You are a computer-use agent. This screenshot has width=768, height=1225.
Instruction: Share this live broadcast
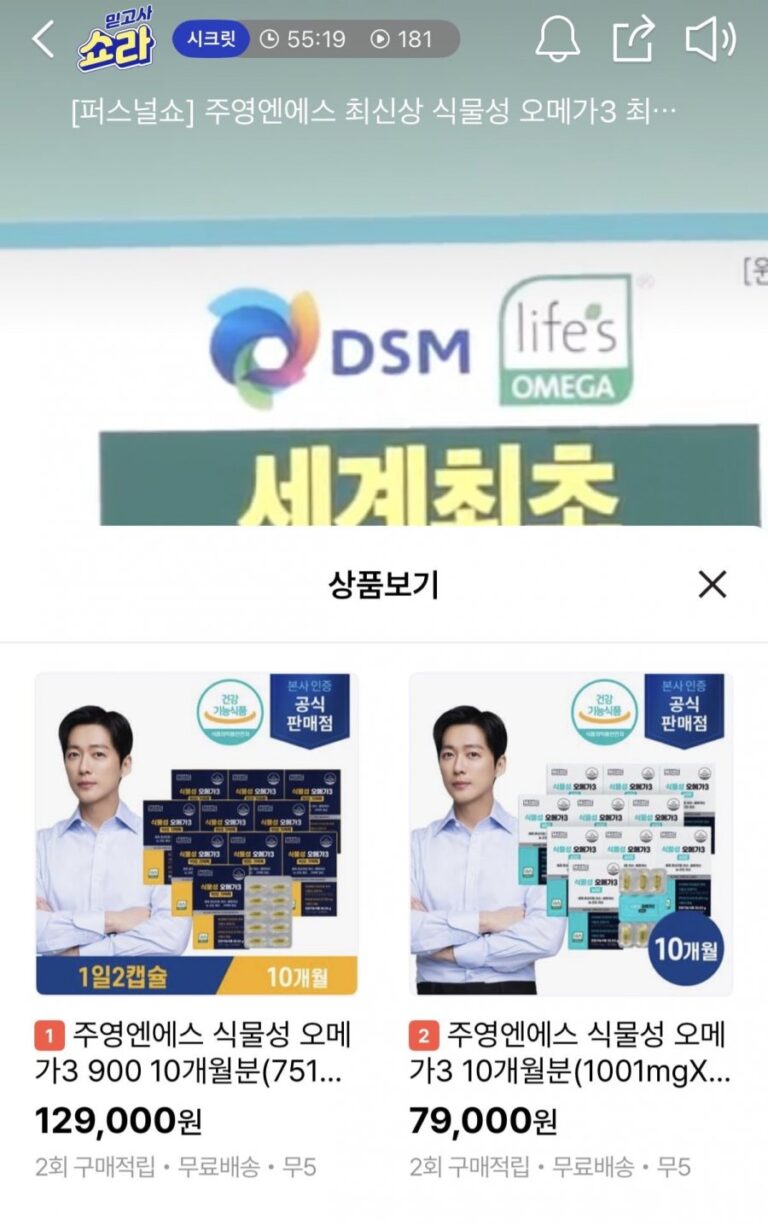[633, 40]
